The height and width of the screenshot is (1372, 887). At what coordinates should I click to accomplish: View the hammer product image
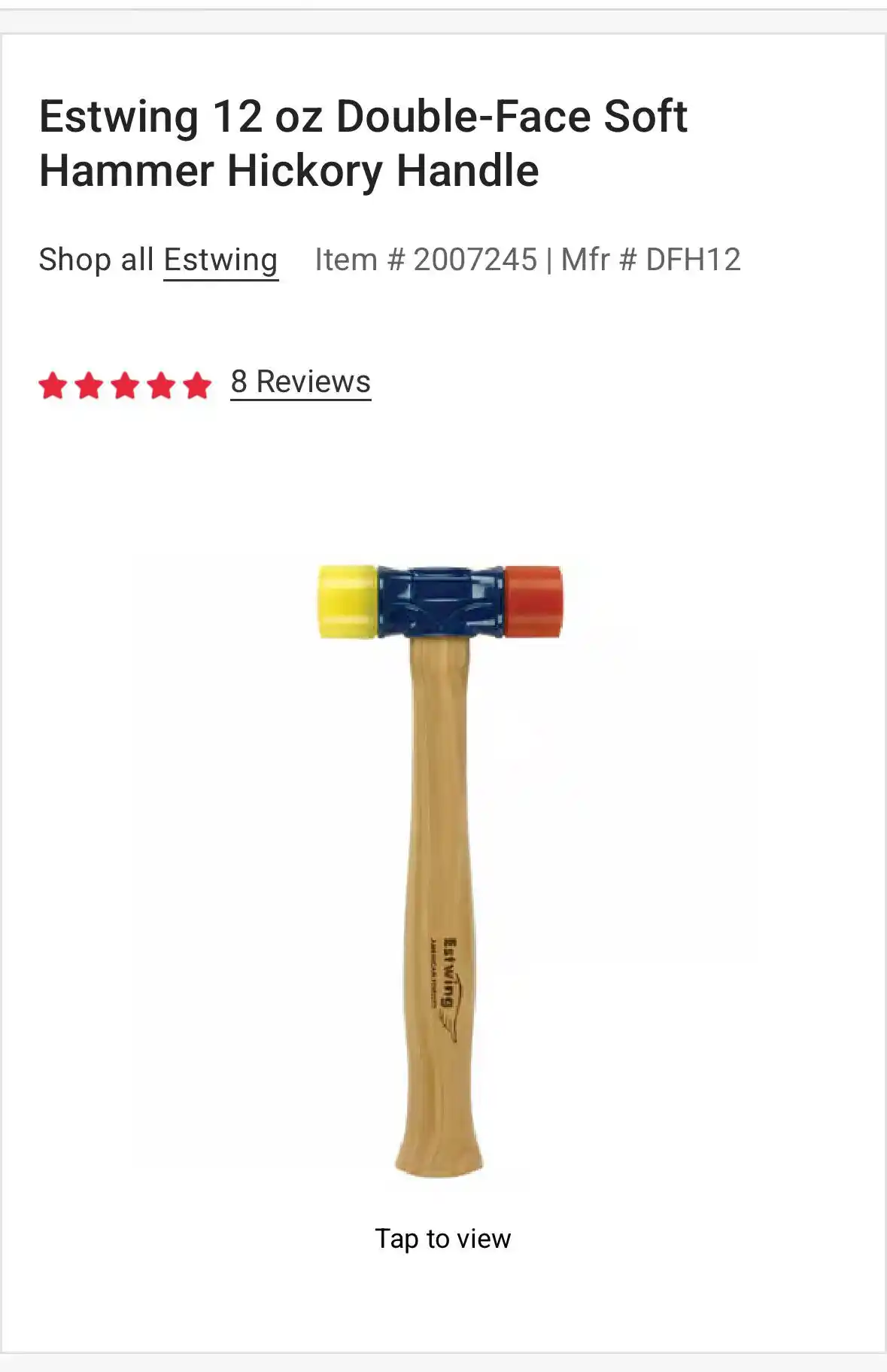(441, 865)
